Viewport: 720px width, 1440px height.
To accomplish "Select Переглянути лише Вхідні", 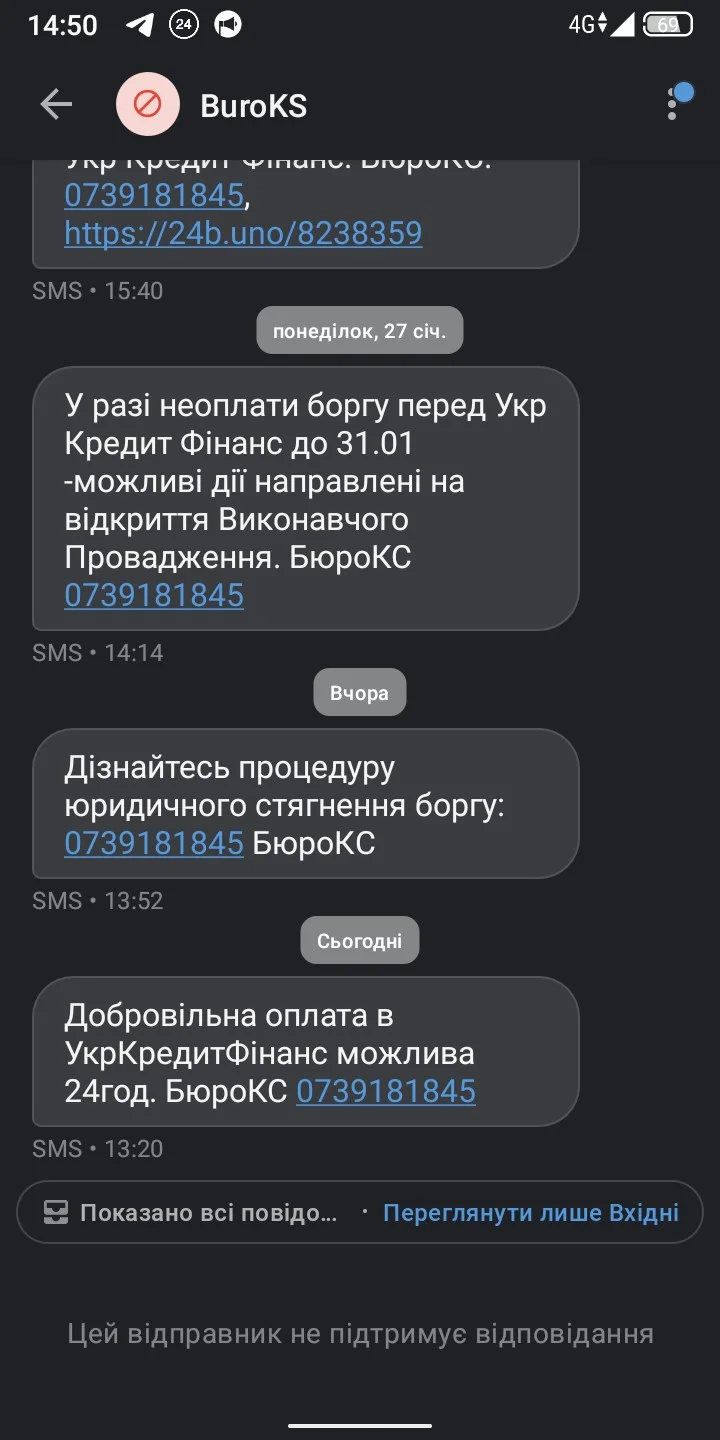I will (531, 1213).
